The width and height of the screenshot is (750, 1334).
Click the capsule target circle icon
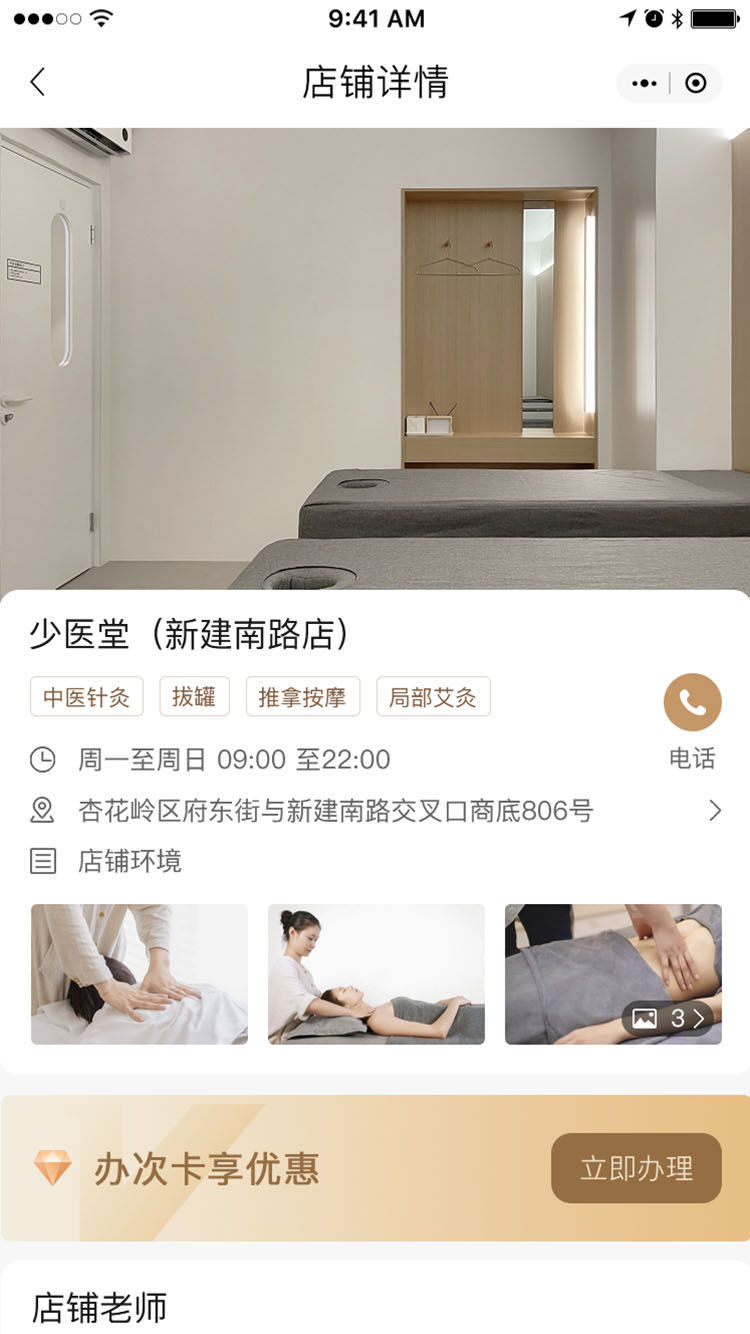click(694, 83)
